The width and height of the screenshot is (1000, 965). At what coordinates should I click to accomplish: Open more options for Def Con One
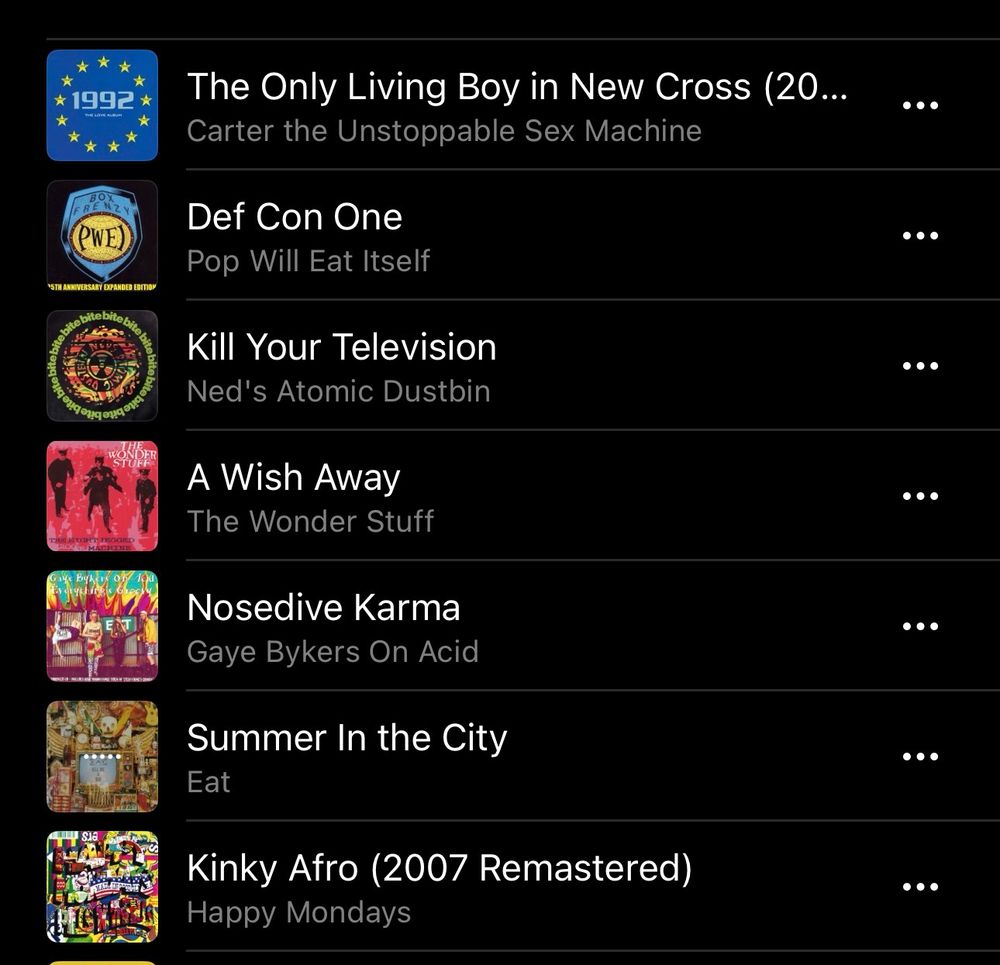click(x=920, y=236)
